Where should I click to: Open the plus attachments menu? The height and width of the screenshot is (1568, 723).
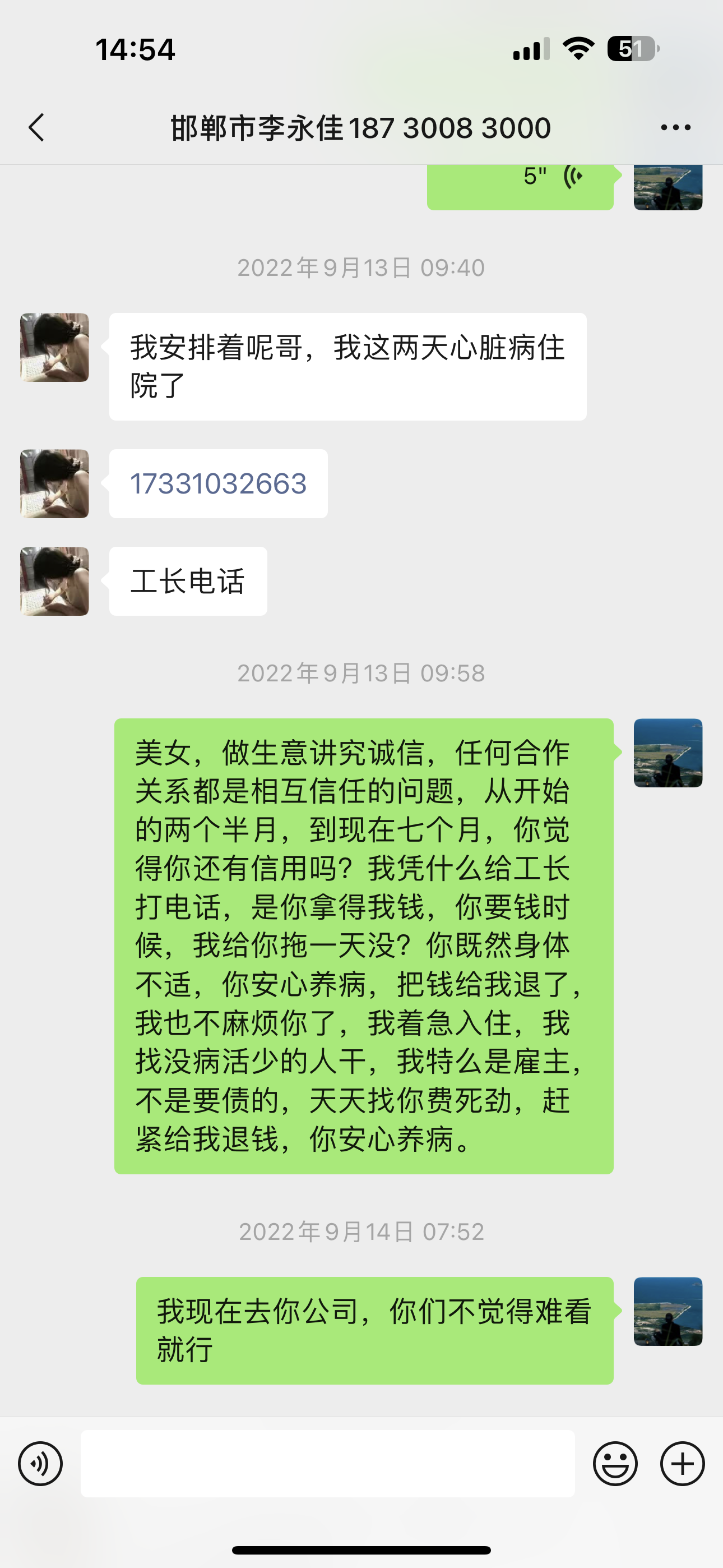tap(682, 1464)
